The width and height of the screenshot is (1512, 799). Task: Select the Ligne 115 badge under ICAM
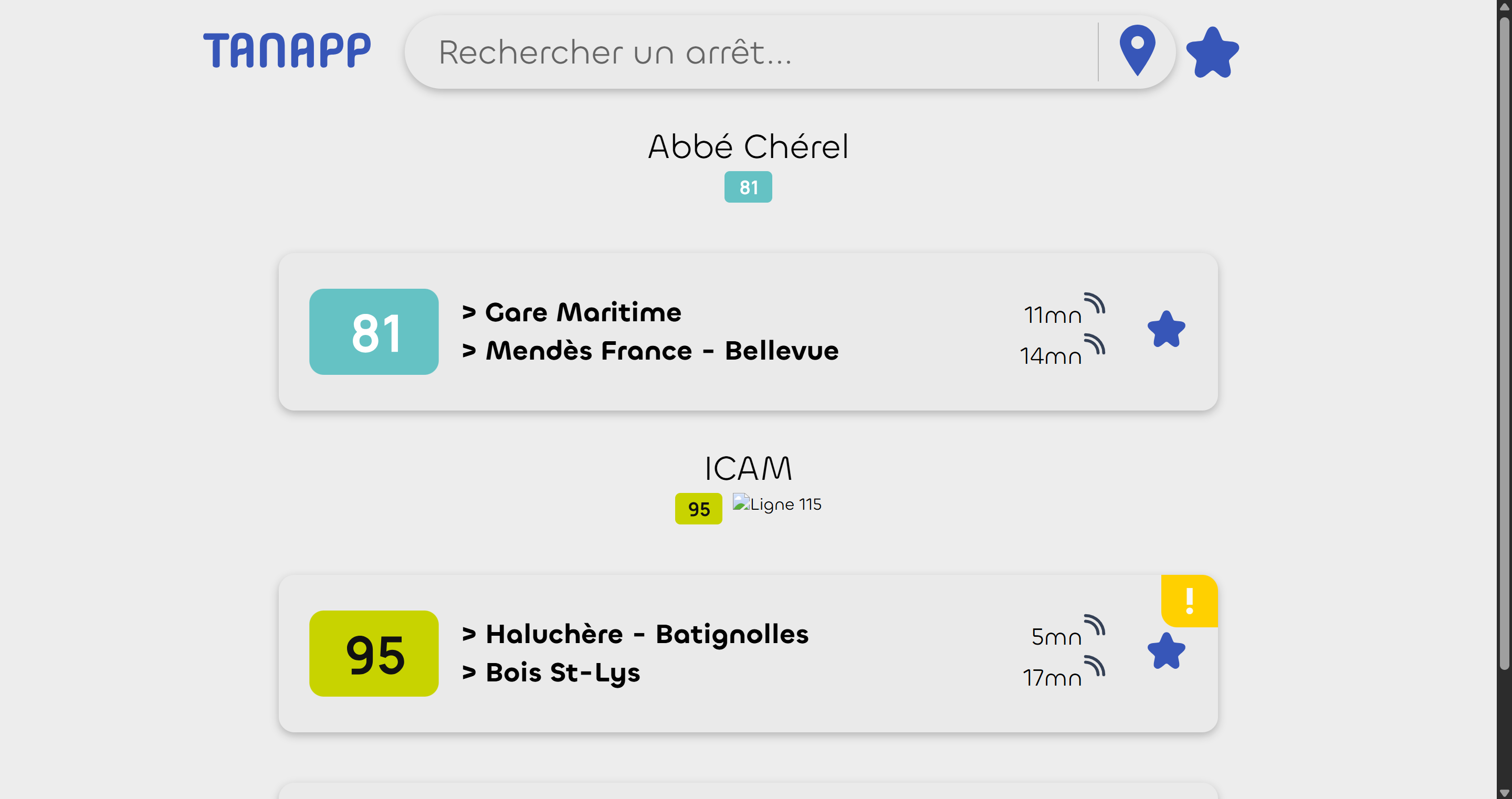[x=777, y=504]
